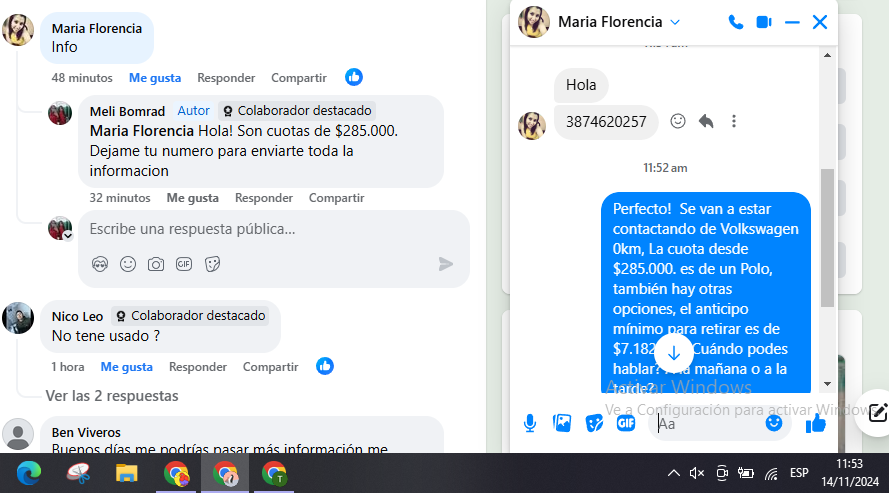Start a voice call with Maria Florencia
The width and height of the screenshot is (889, 493).
[x=736, y=22]
